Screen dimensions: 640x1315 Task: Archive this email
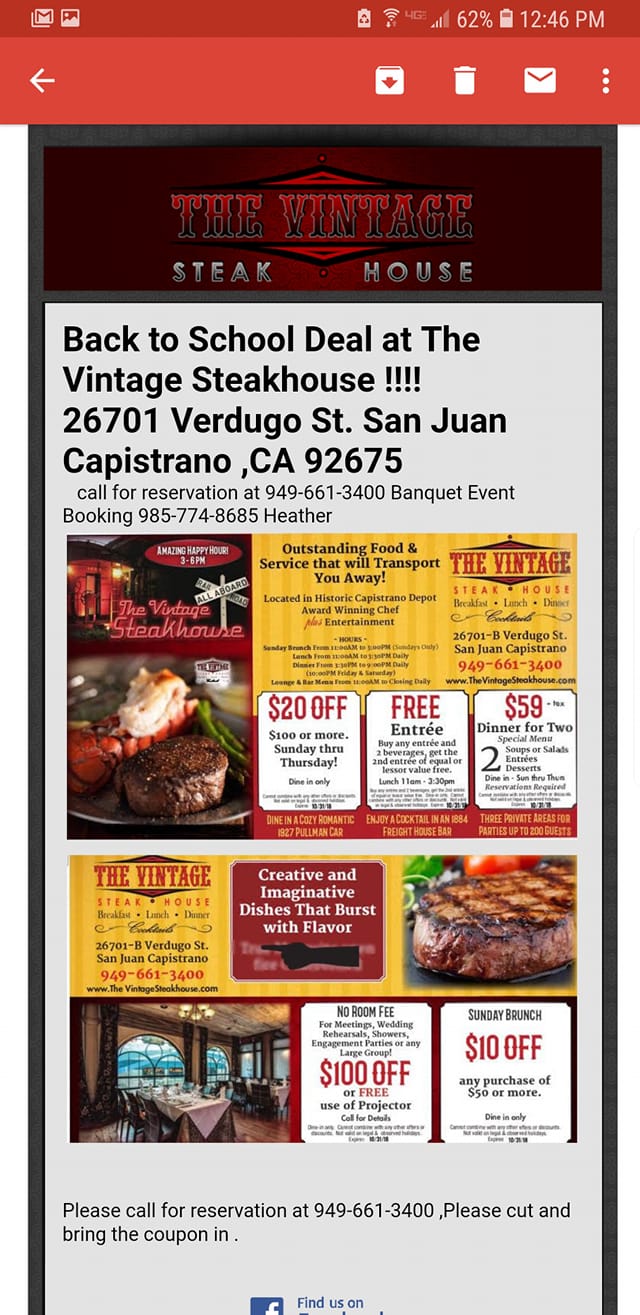click(389, 81)
